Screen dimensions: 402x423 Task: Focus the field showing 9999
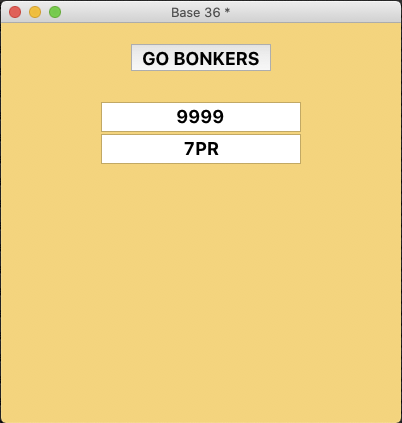coord(201,117)
